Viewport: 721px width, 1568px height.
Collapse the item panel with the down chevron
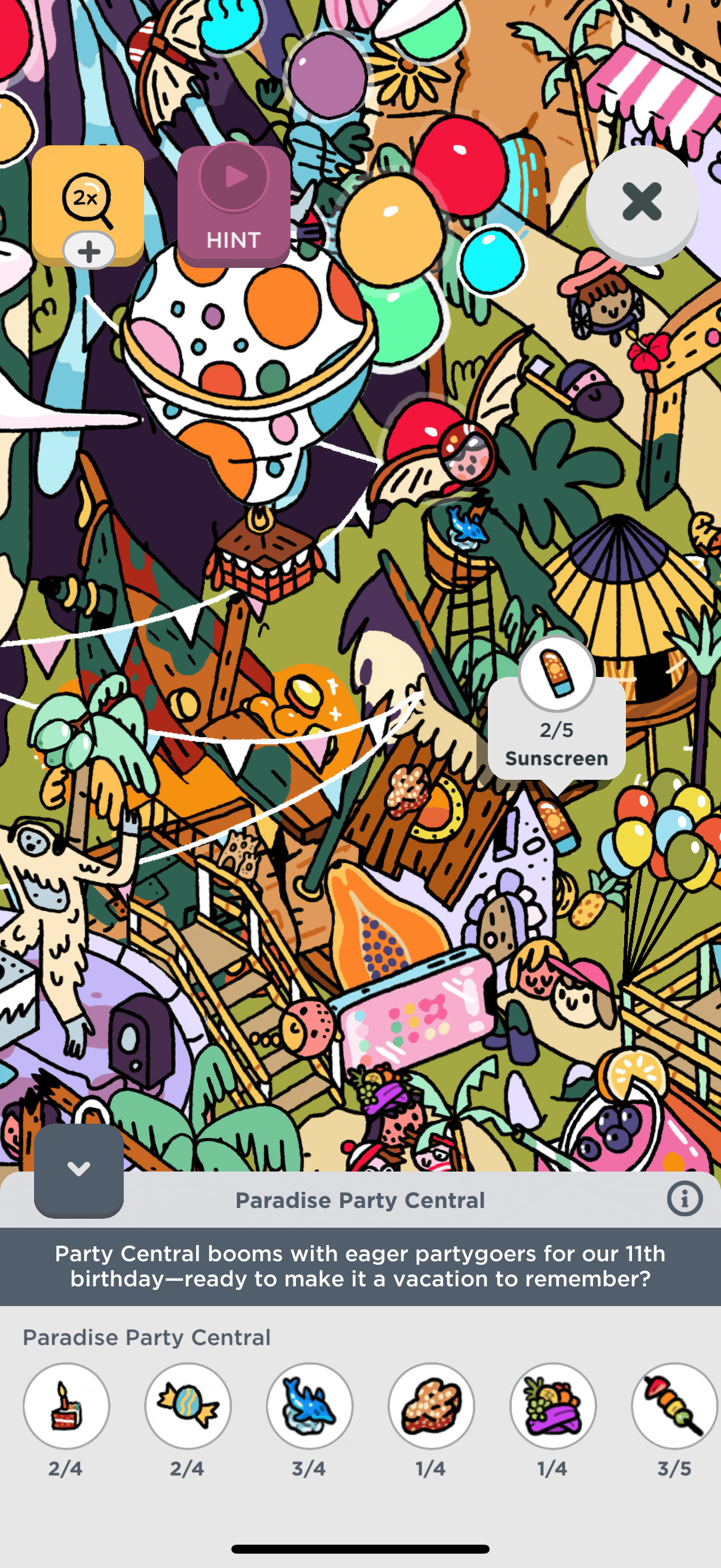pyautogui.click(x=78, y=1169)
